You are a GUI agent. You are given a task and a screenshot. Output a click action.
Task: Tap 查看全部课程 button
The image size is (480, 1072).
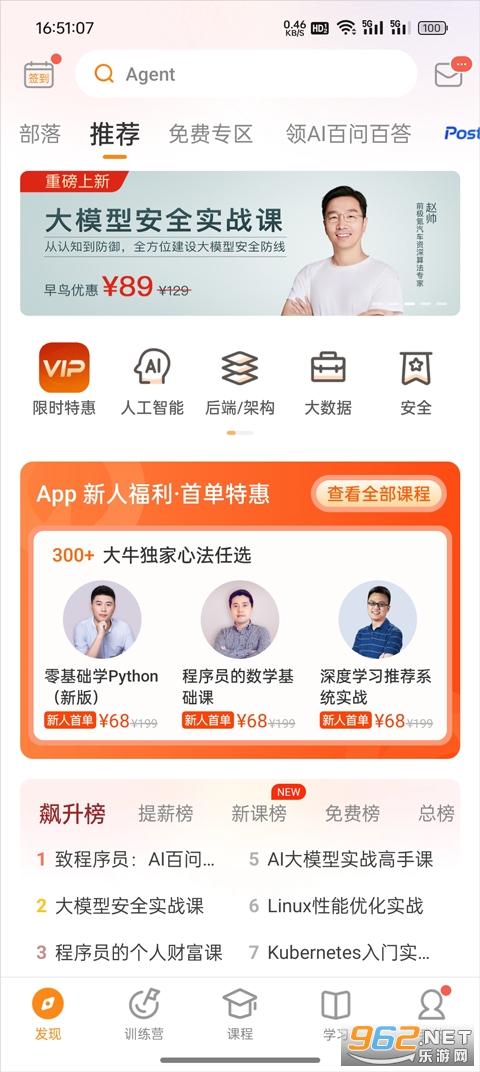tap(379, 494)
